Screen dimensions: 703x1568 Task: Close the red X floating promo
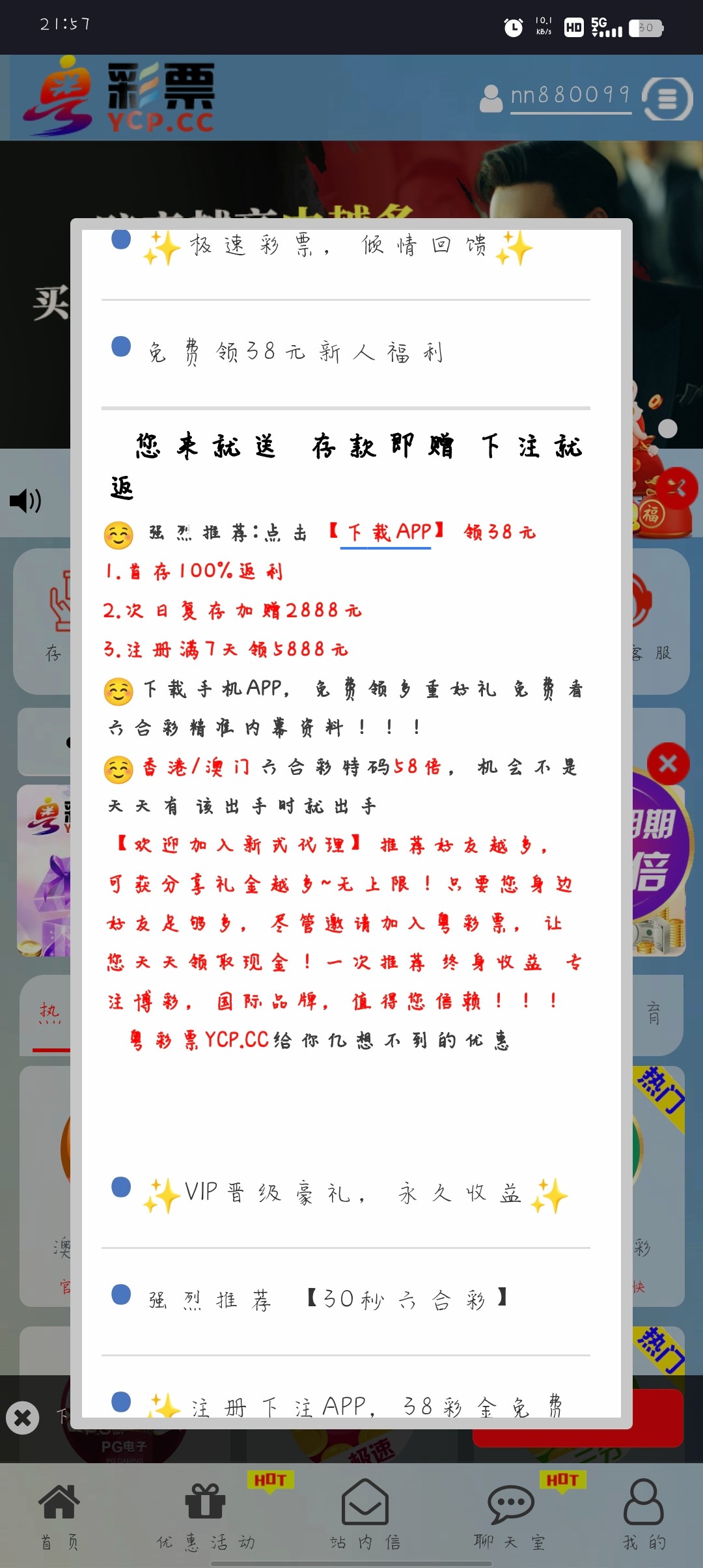pyautogui.click(x=668, y=764)
